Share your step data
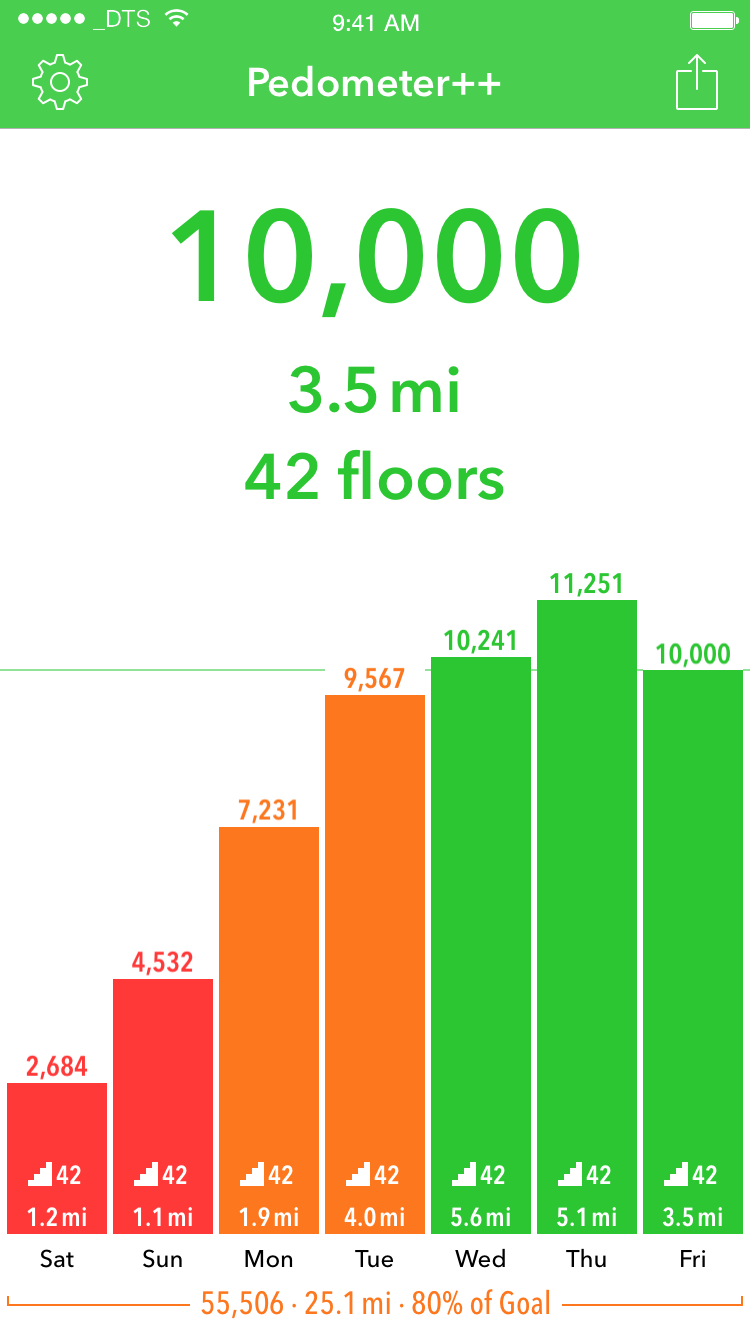The image size is (750, 1334). click(697, 83)
